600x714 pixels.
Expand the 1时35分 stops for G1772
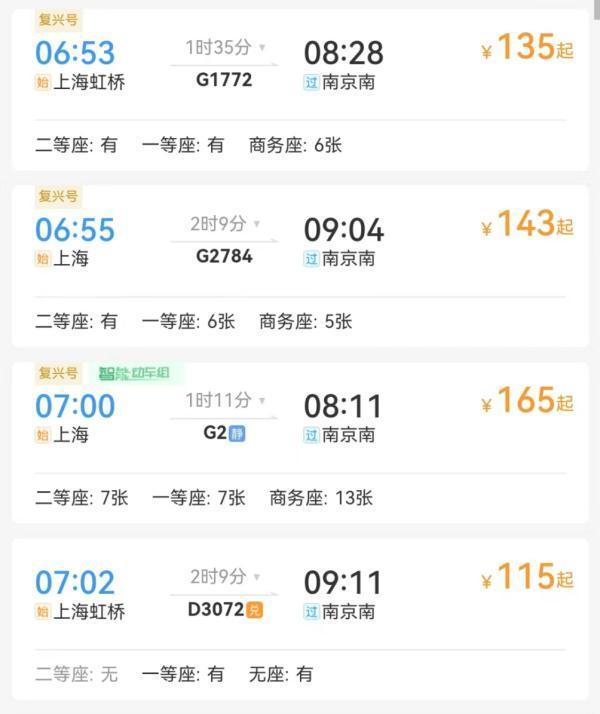(226, 47)
